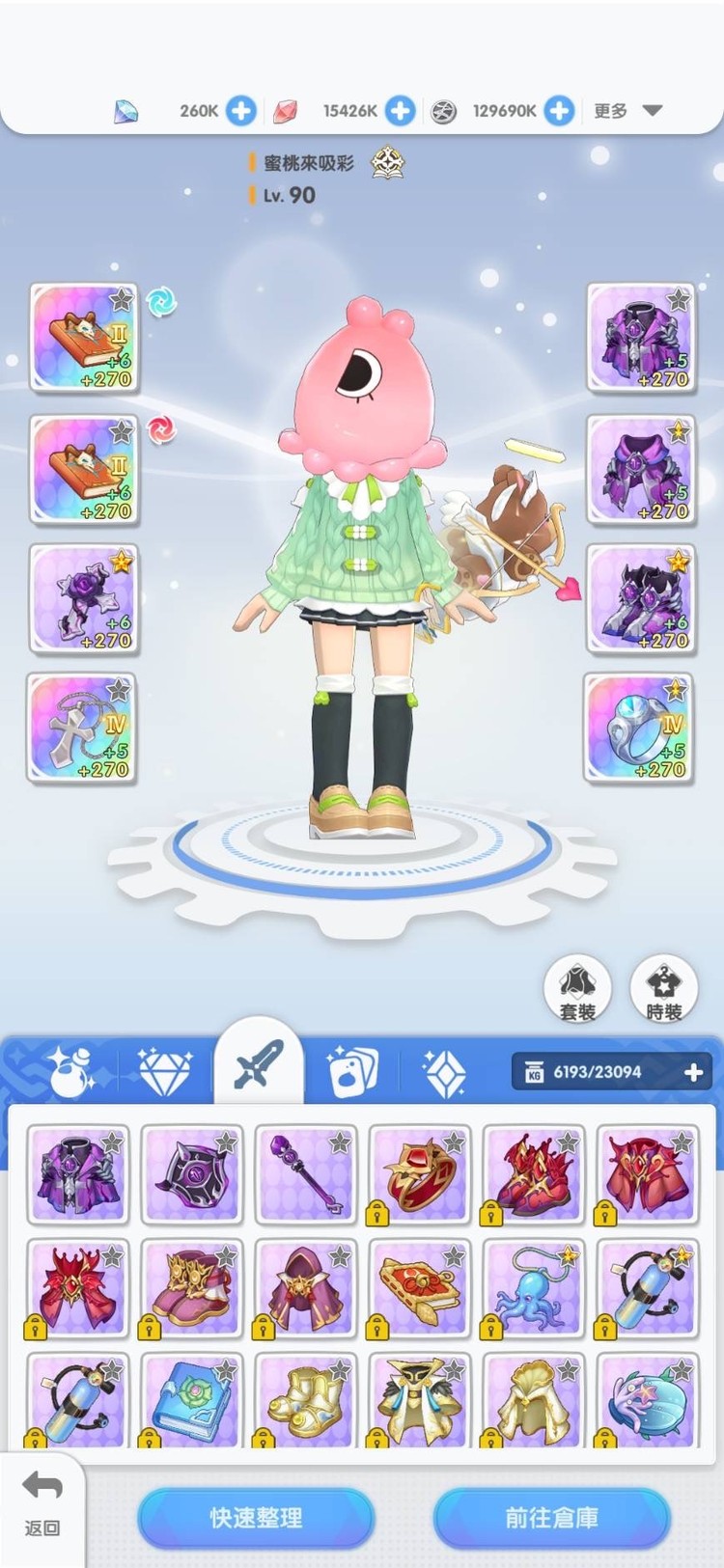Open equipped cross necklace IV slot
Screen dimensions: 724x1568
(x=82, y=729)
